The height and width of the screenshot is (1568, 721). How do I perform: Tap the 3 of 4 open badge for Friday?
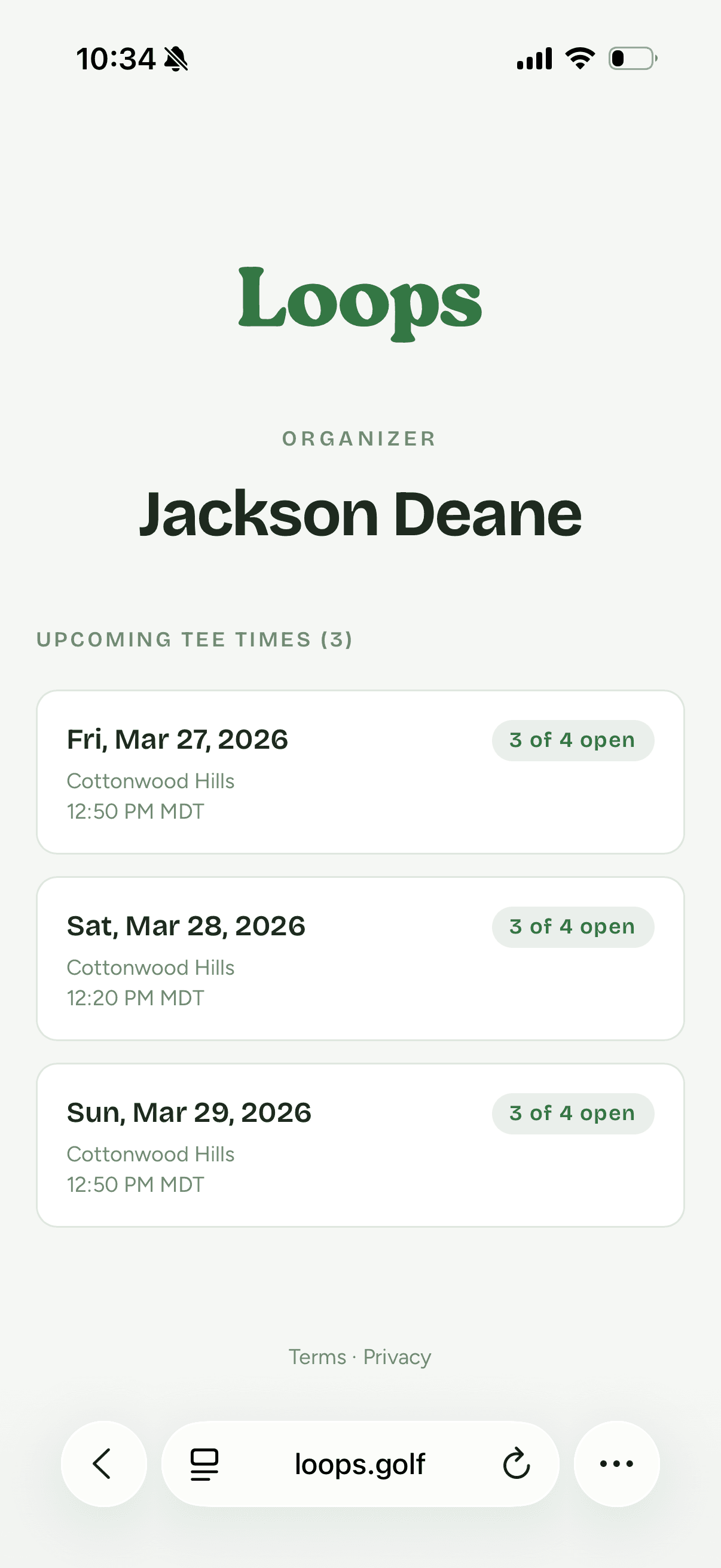coord(573,740)
